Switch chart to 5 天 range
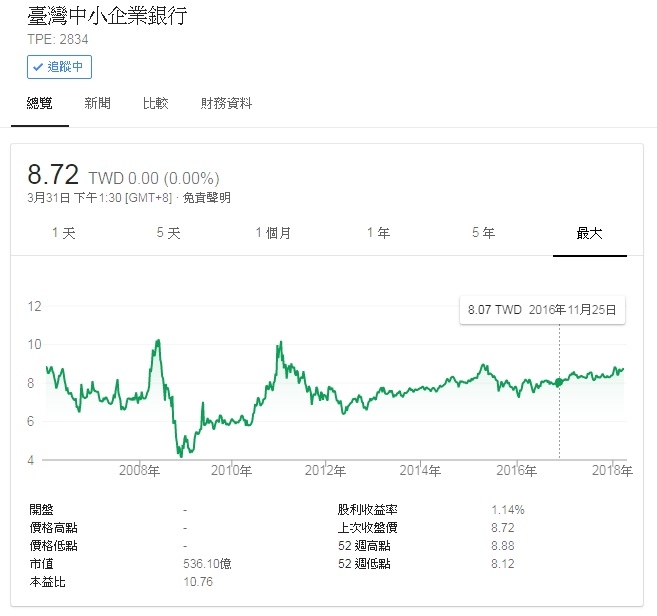This screenshot has width=657, height=616. 168,233
